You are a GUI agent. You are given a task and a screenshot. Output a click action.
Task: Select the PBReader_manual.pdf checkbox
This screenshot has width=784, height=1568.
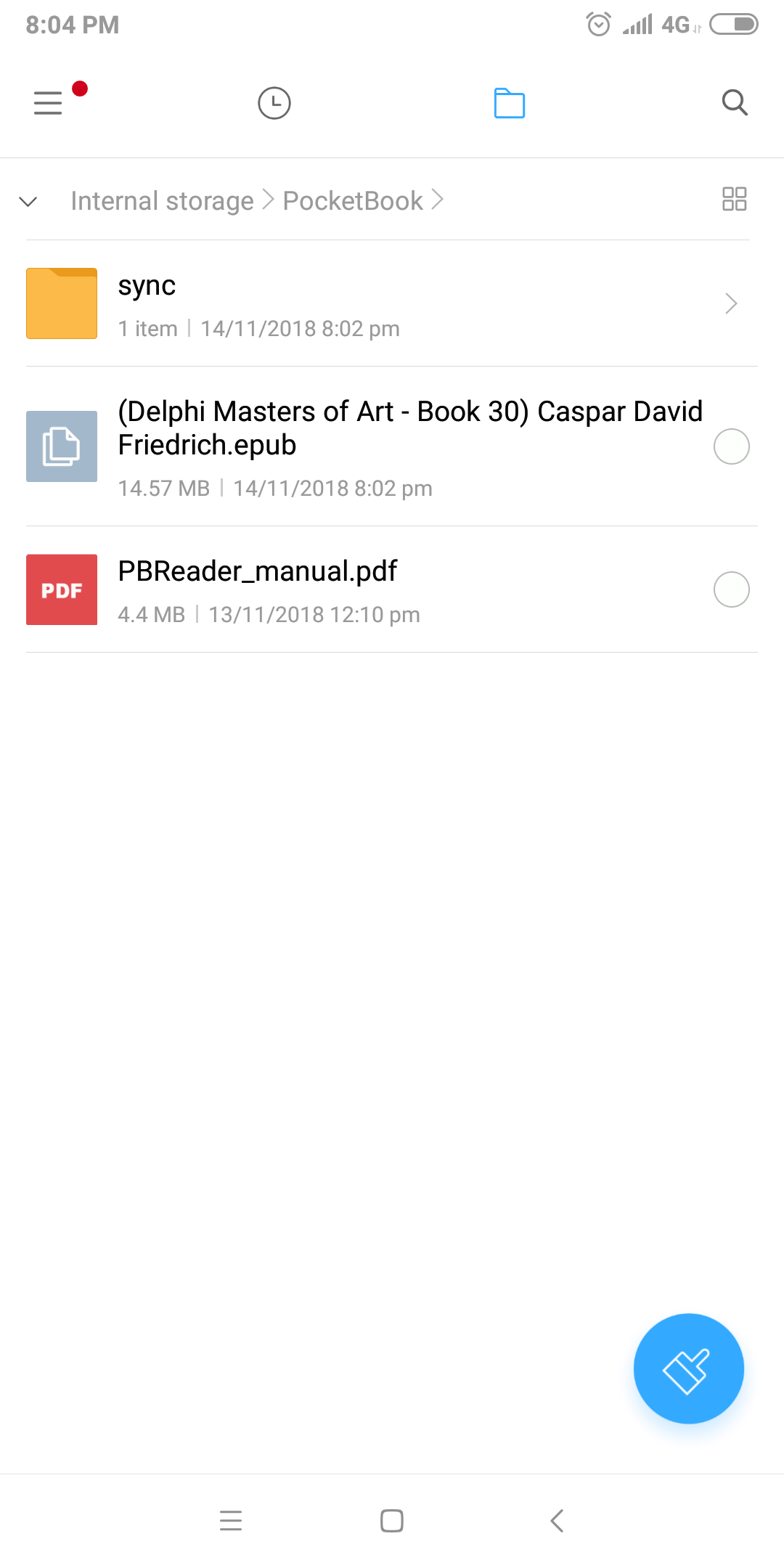click(x=731, y=589)
